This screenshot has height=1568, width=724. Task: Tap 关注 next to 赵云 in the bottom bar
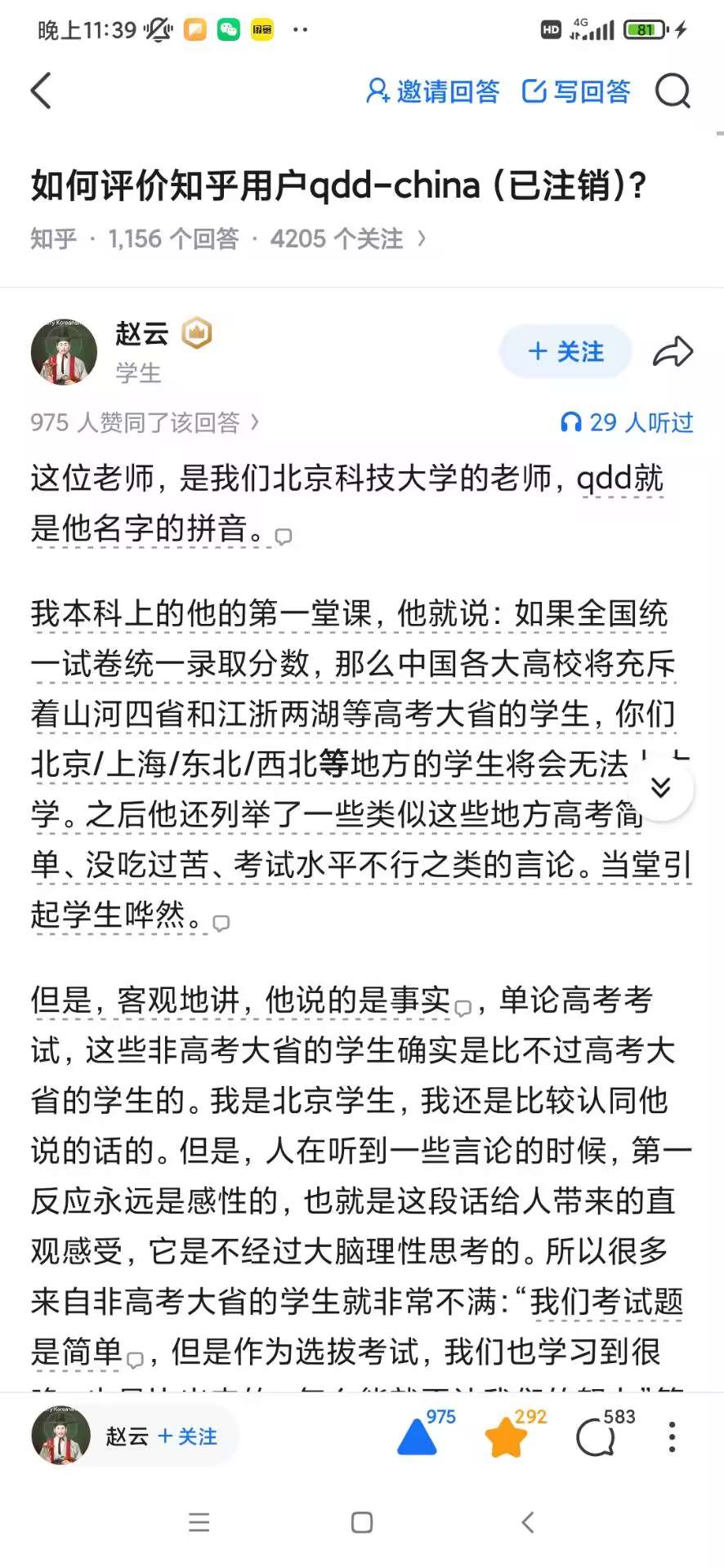click(187, 1437)
